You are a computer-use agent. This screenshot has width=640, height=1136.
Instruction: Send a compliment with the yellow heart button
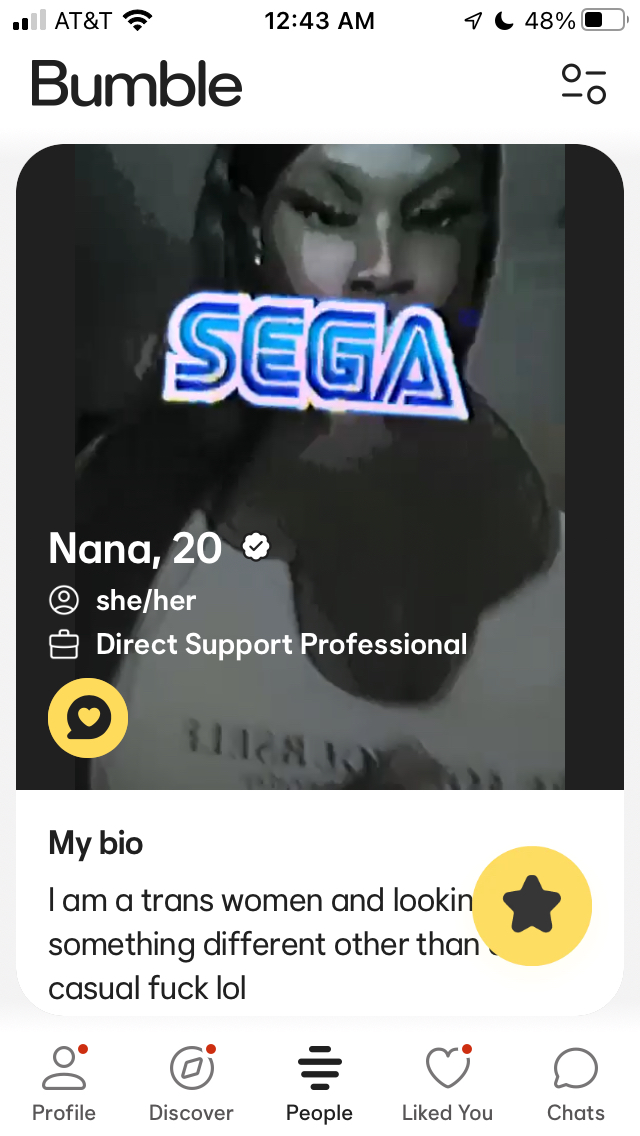pyautogui.click(x=88, y=717)
